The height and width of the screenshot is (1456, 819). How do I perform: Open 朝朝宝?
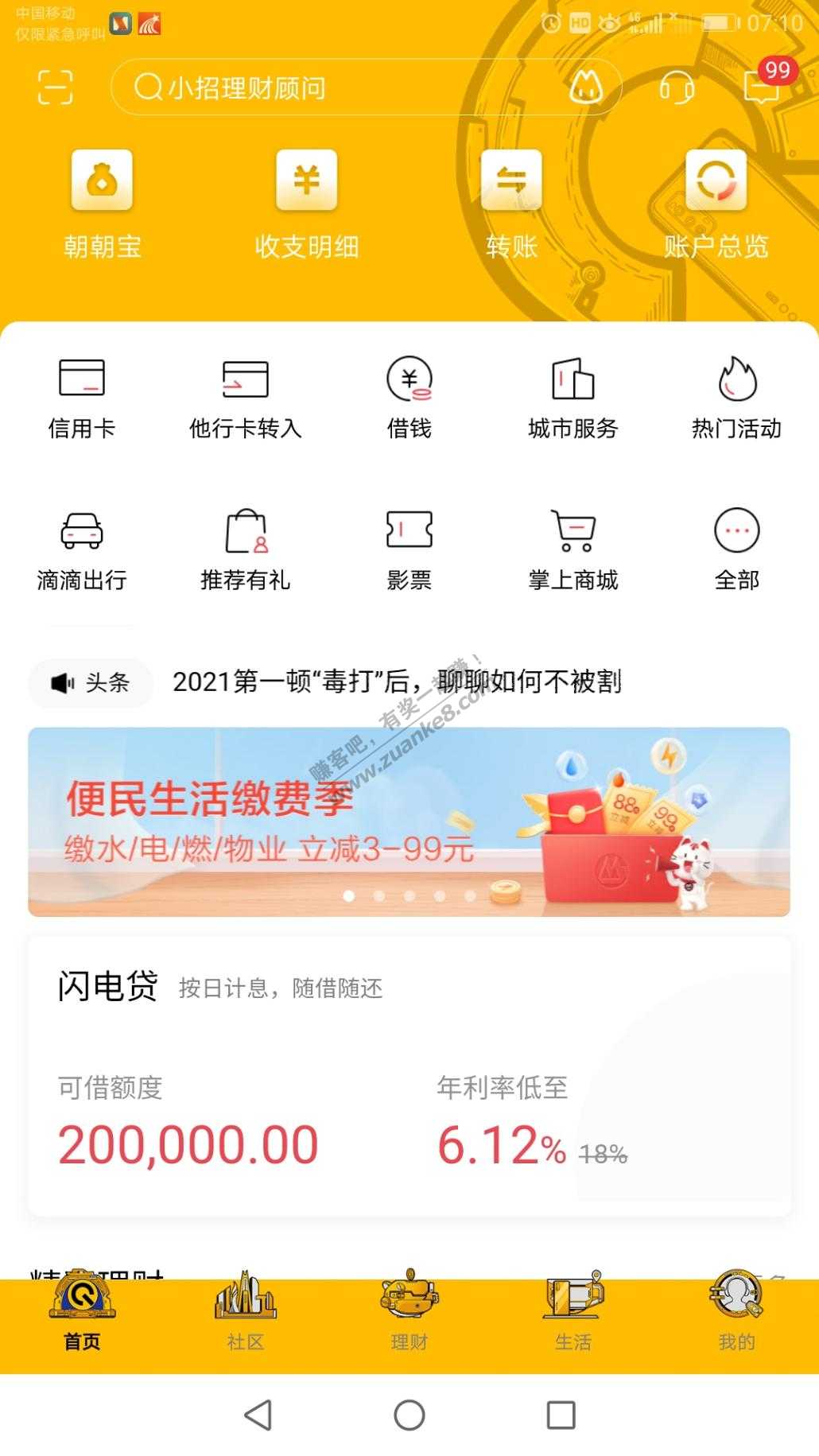(x=103, y=204)
